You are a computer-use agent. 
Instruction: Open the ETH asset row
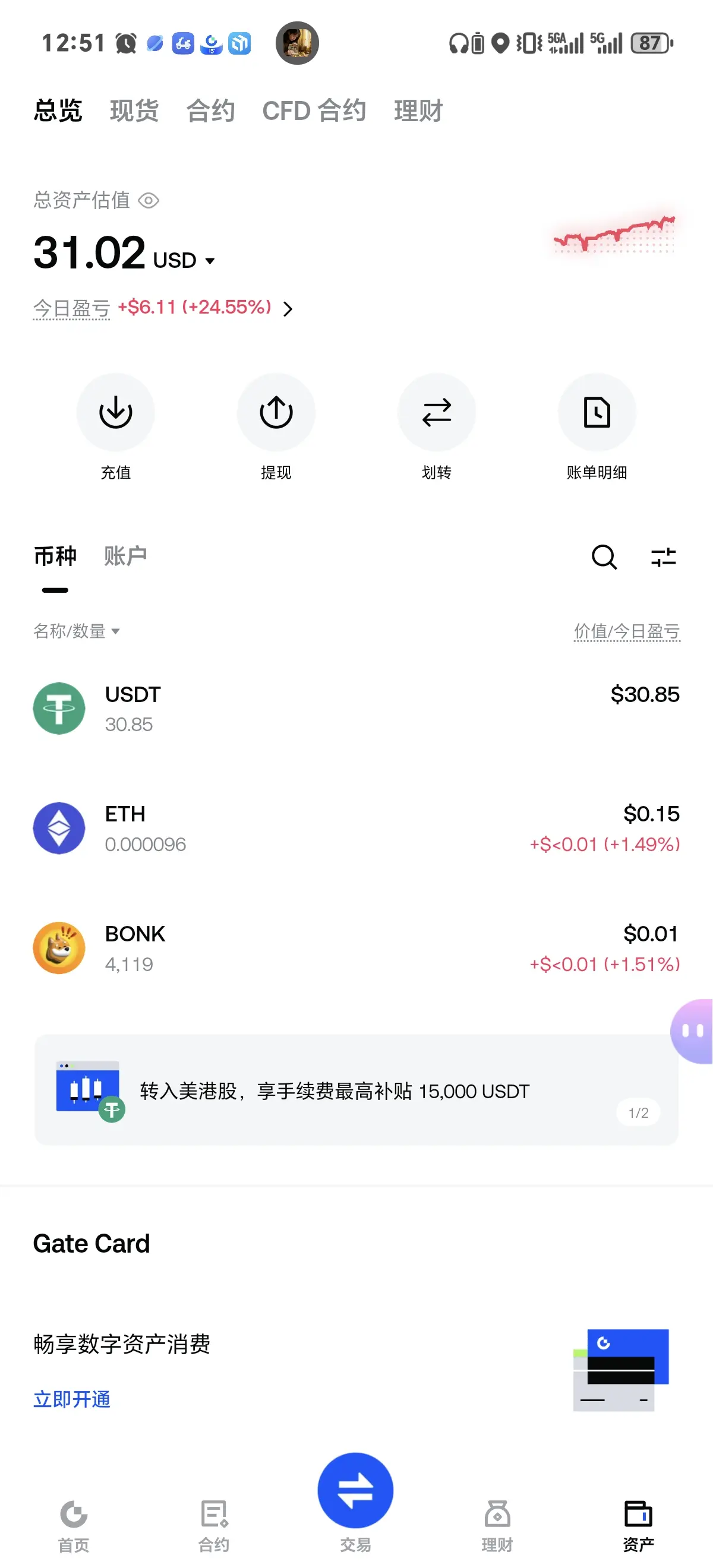coord(356,829)
